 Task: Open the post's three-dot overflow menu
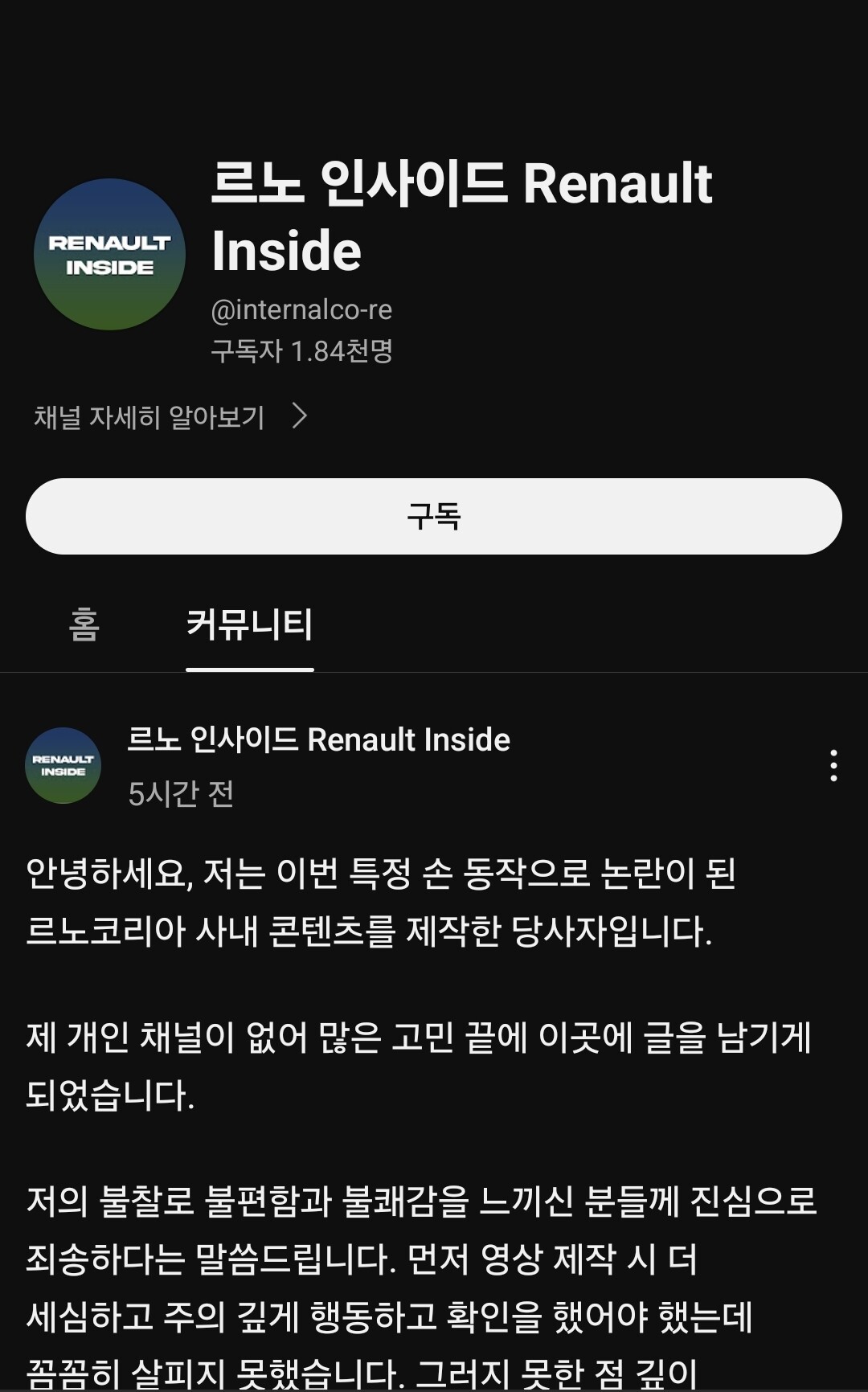click(x=833, y=765)
